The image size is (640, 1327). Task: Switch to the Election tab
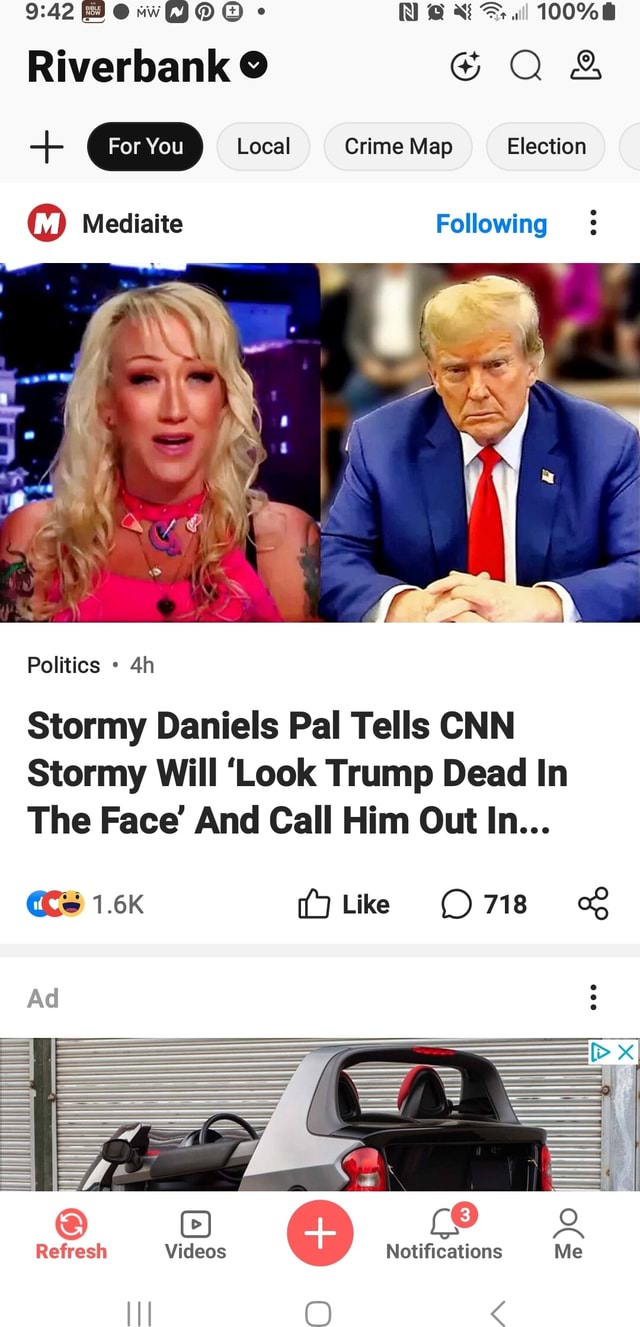pyautogui.click(x=546, y=147)
